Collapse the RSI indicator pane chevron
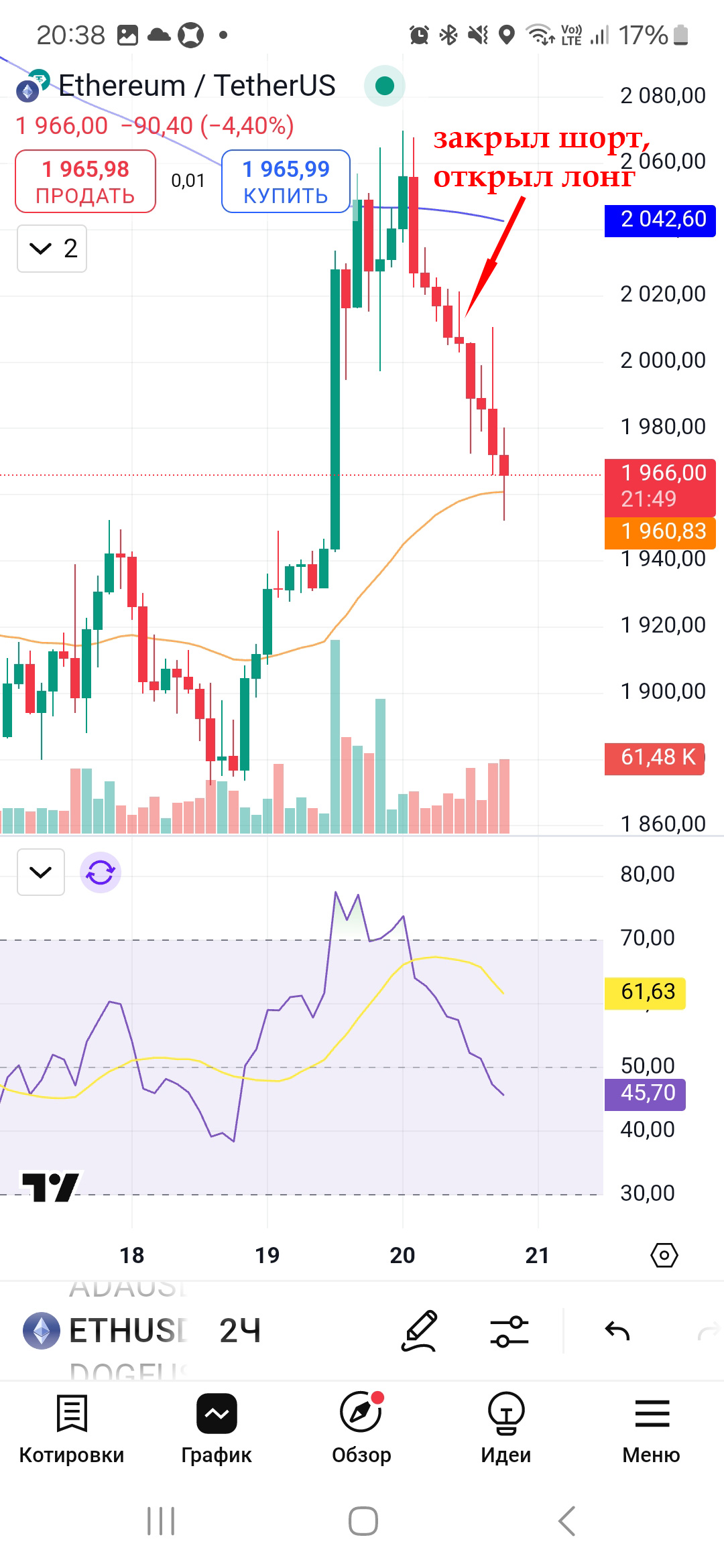 pos(41,872)
